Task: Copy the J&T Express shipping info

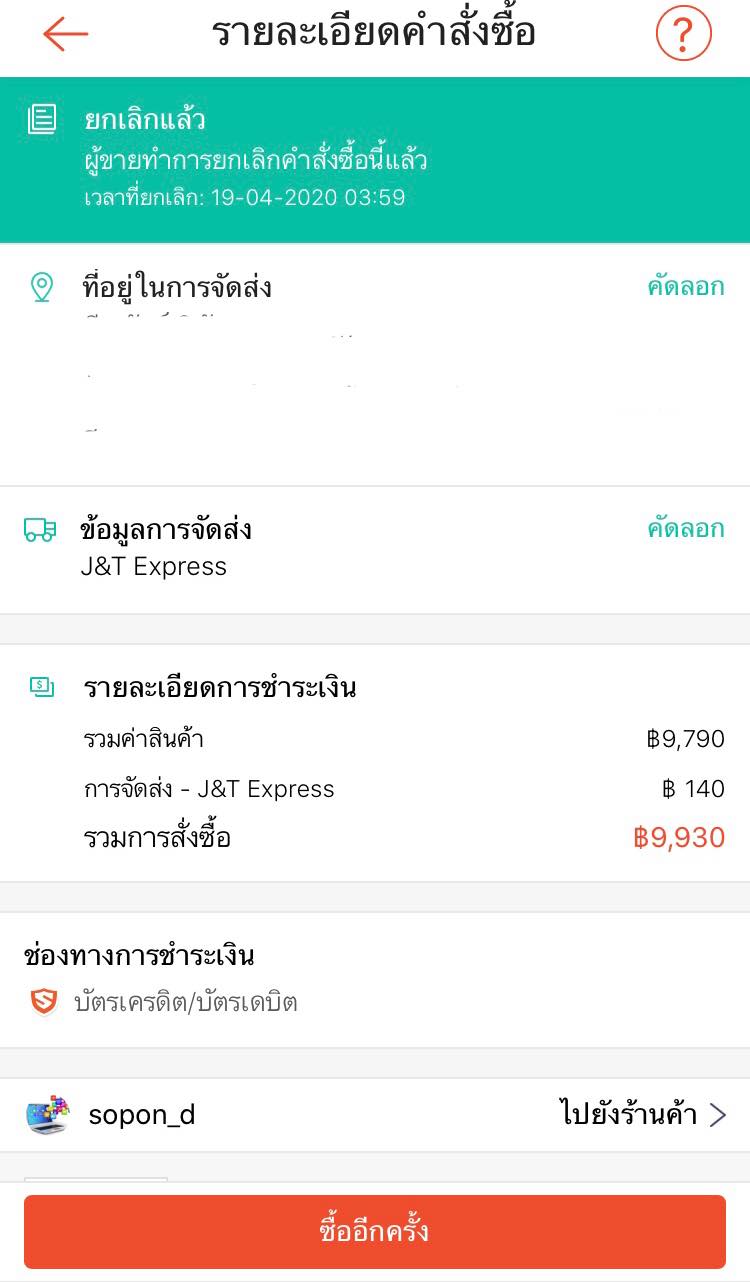Action: tap(685, 528)
